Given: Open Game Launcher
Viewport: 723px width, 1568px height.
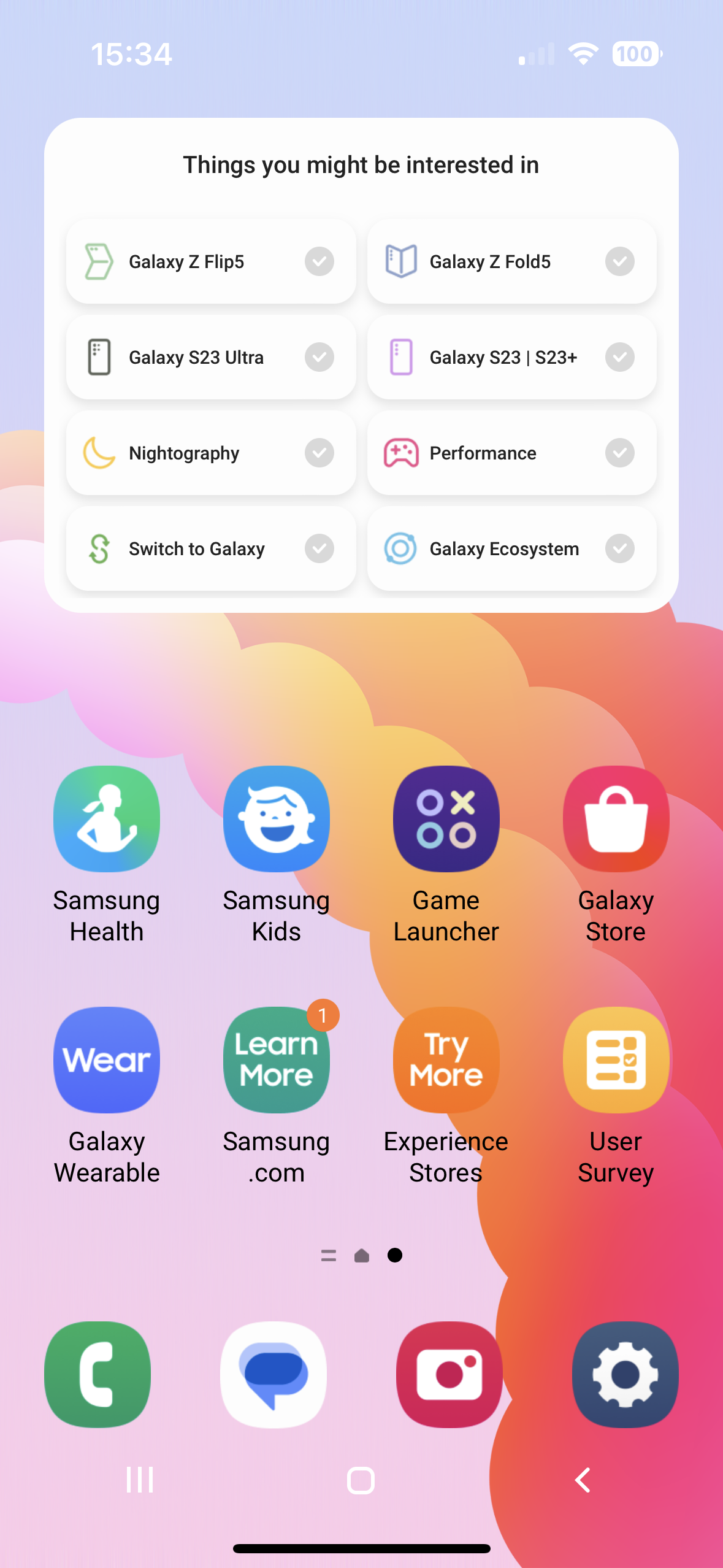Looking at the screenshot, I should point(446,819).
